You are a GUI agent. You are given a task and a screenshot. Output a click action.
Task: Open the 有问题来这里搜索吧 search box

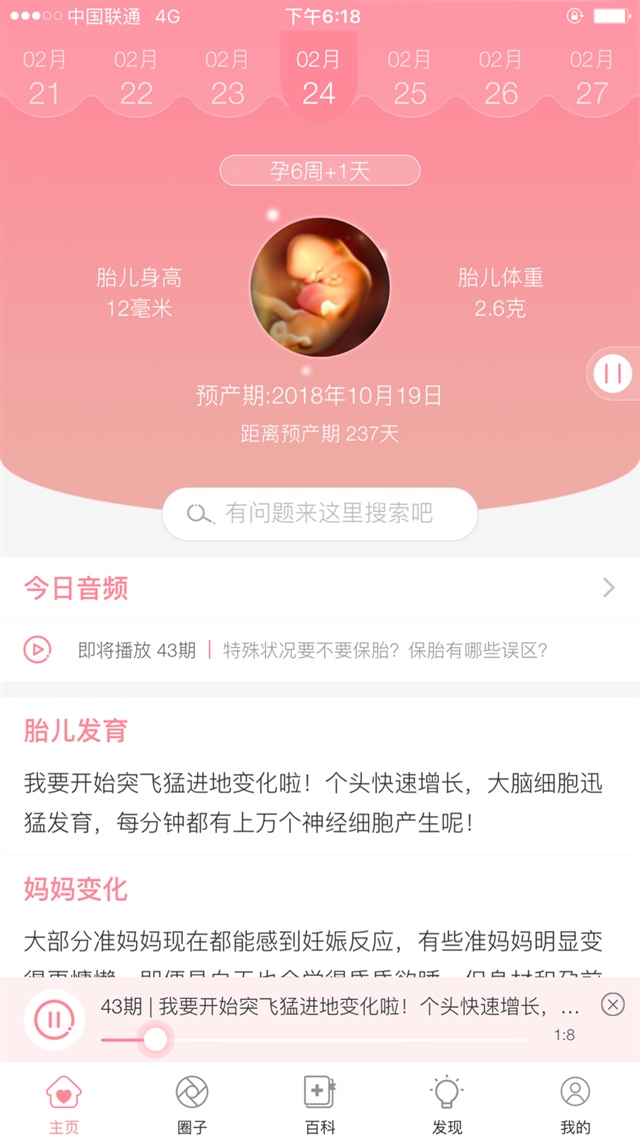[320, 514]
